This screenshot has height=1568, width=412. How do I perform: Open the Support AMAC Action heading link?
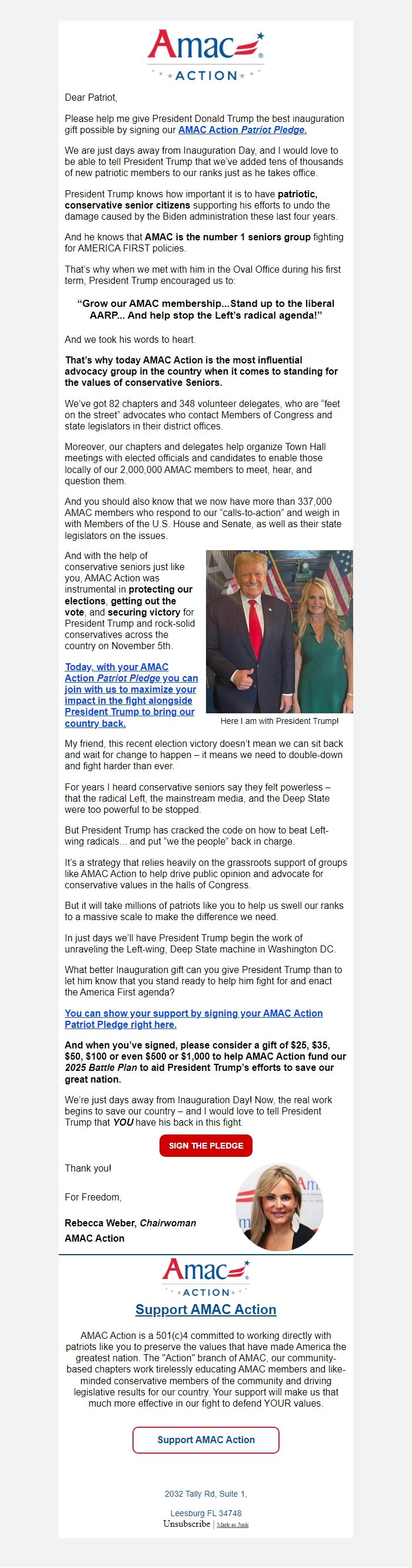(205, 1309)
